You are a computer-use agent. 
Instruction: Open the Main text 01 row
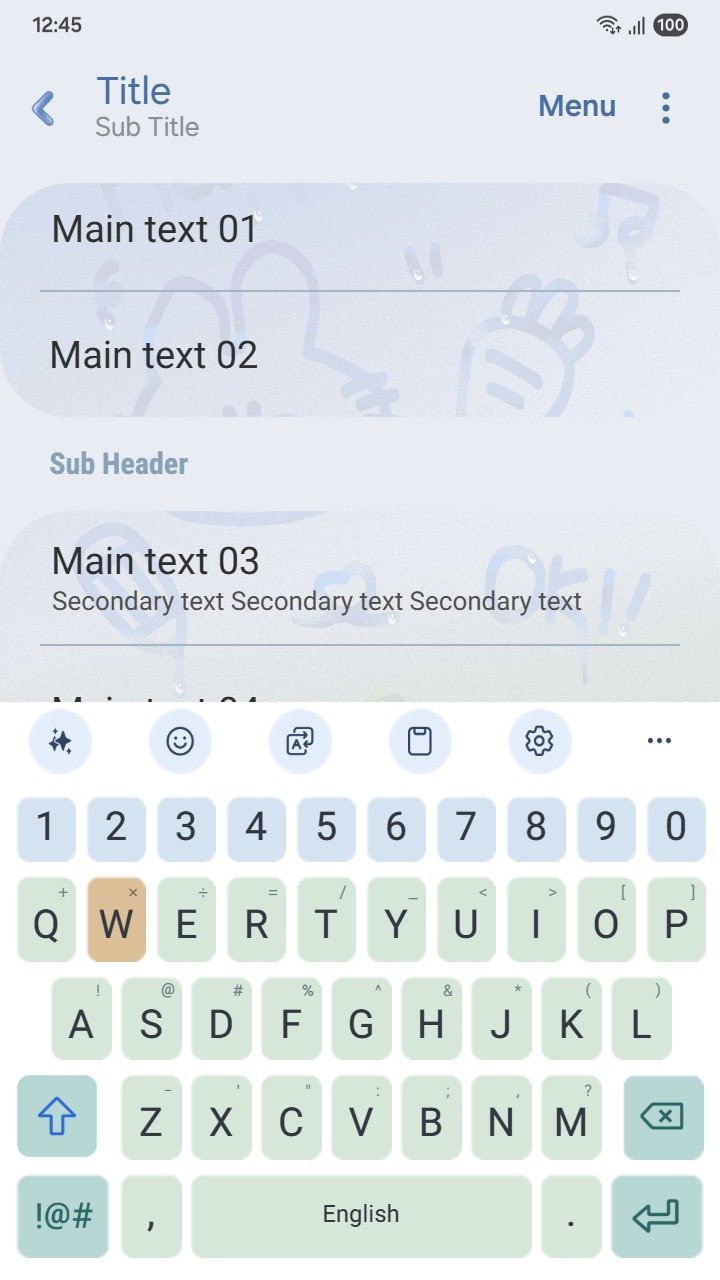point(360,231)
